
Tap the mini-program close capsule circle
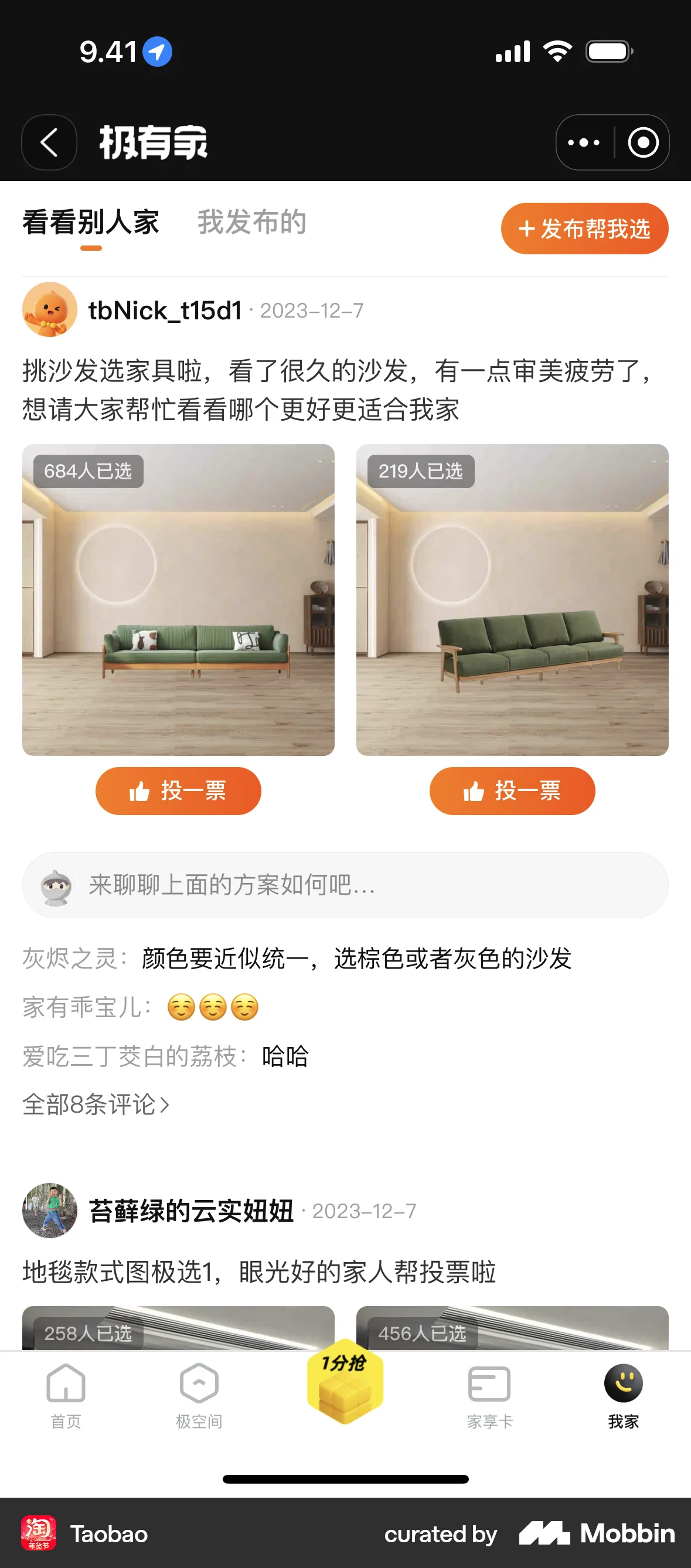tap(643, 142)
